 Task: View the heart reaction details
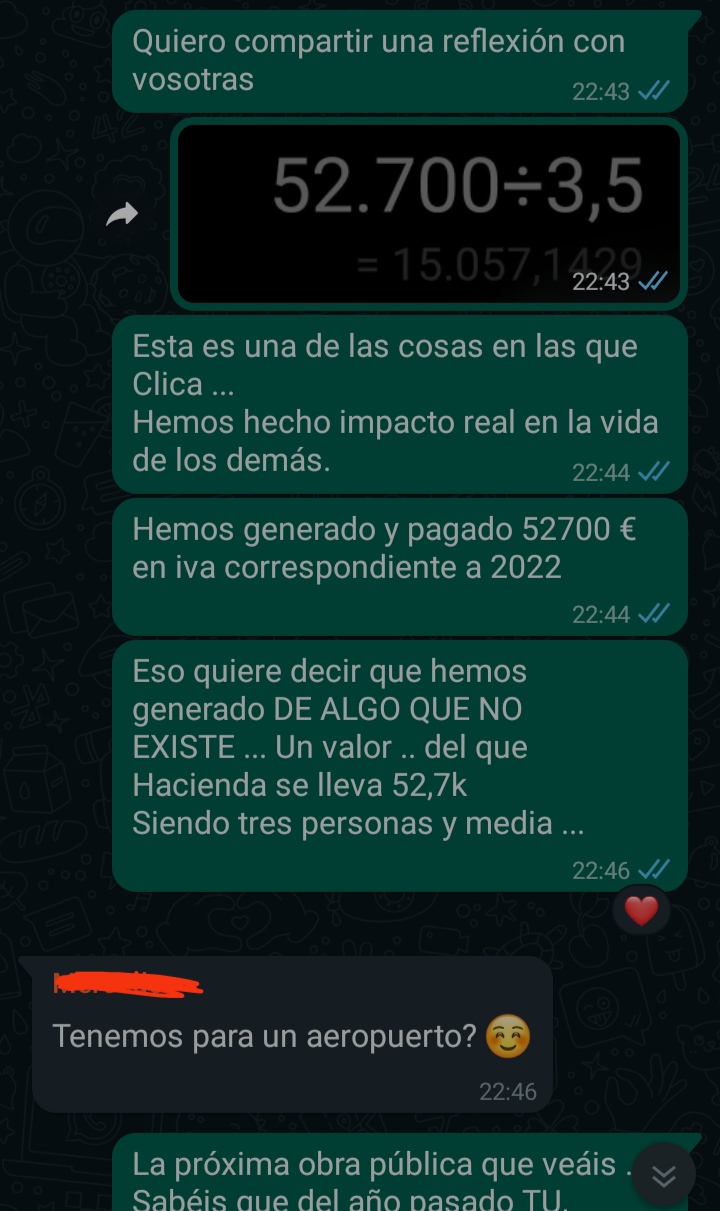tap(641, 910)
